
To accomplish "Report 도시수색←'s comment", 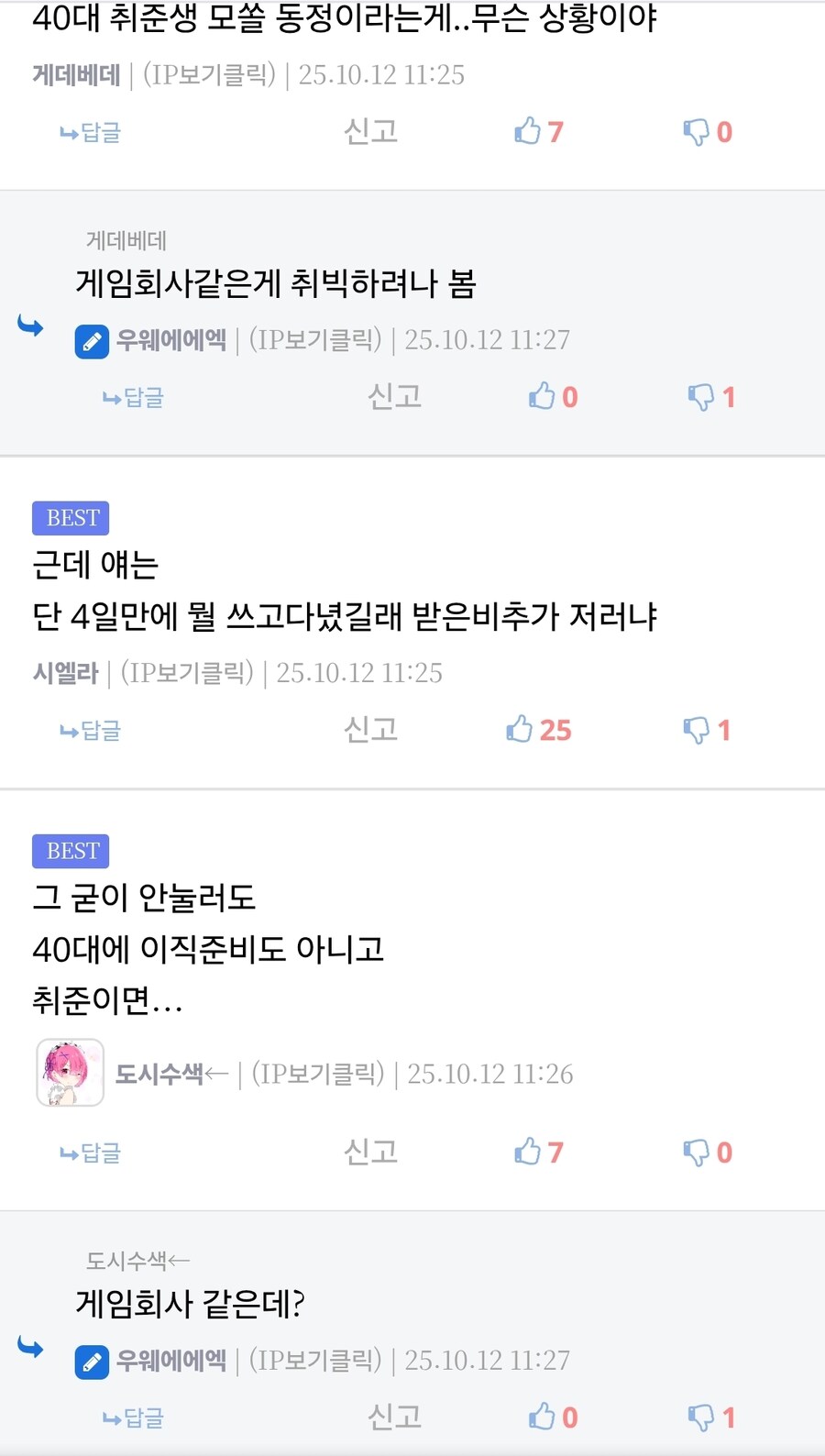I will pos(370,1153).
